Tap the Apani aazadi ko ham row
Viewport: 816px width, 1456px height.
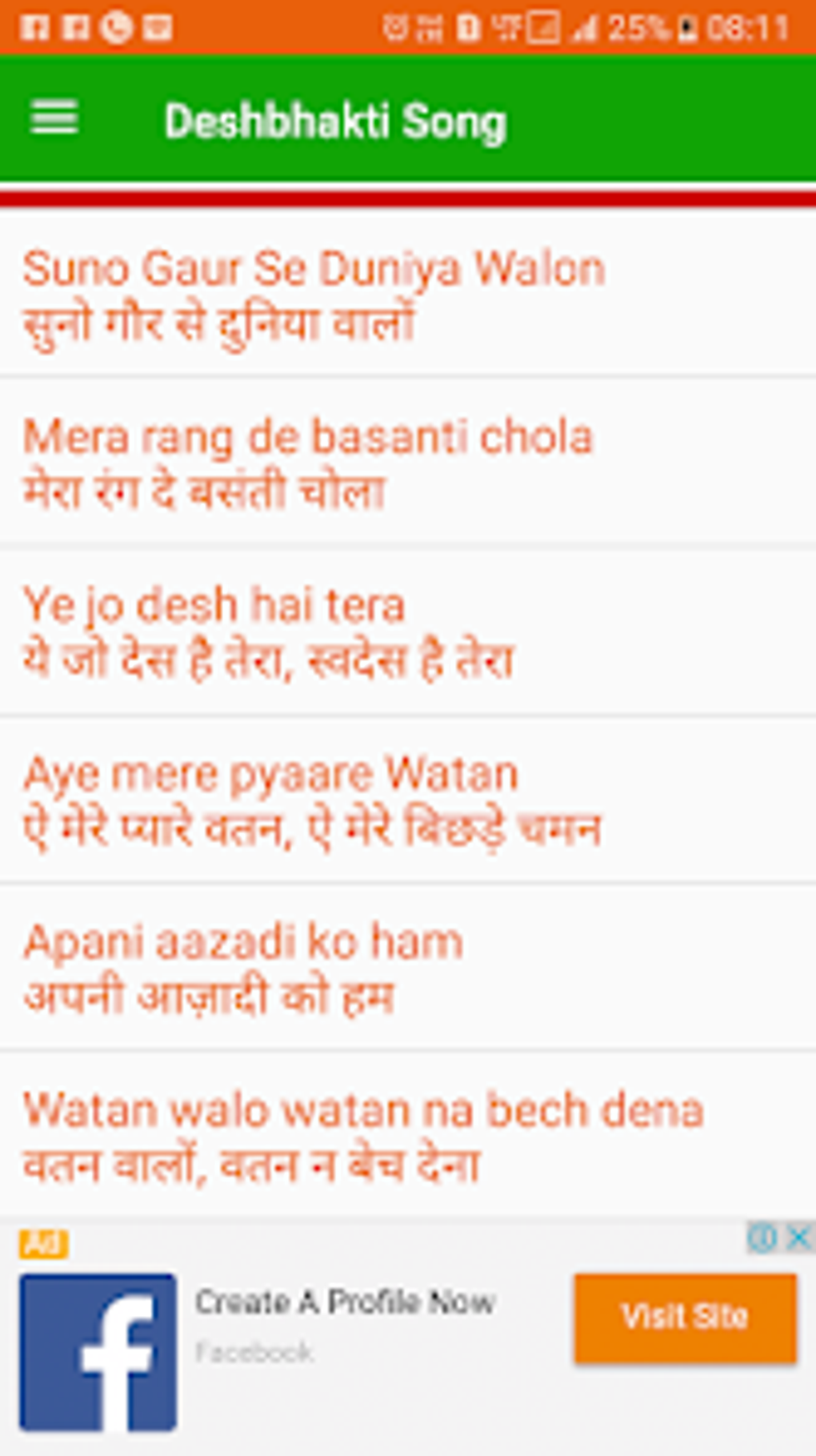pos(408,968)
